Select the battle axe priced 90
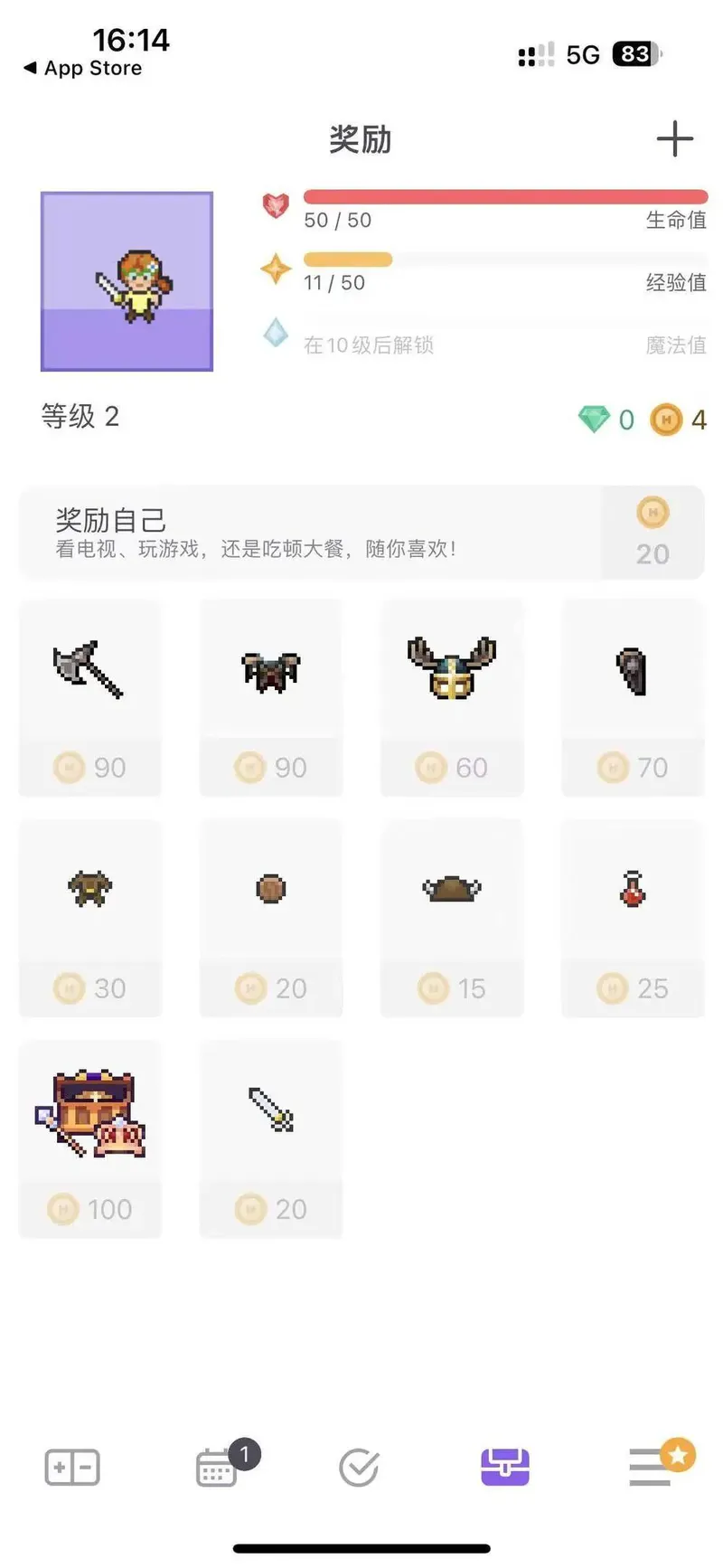 point(89,697)
